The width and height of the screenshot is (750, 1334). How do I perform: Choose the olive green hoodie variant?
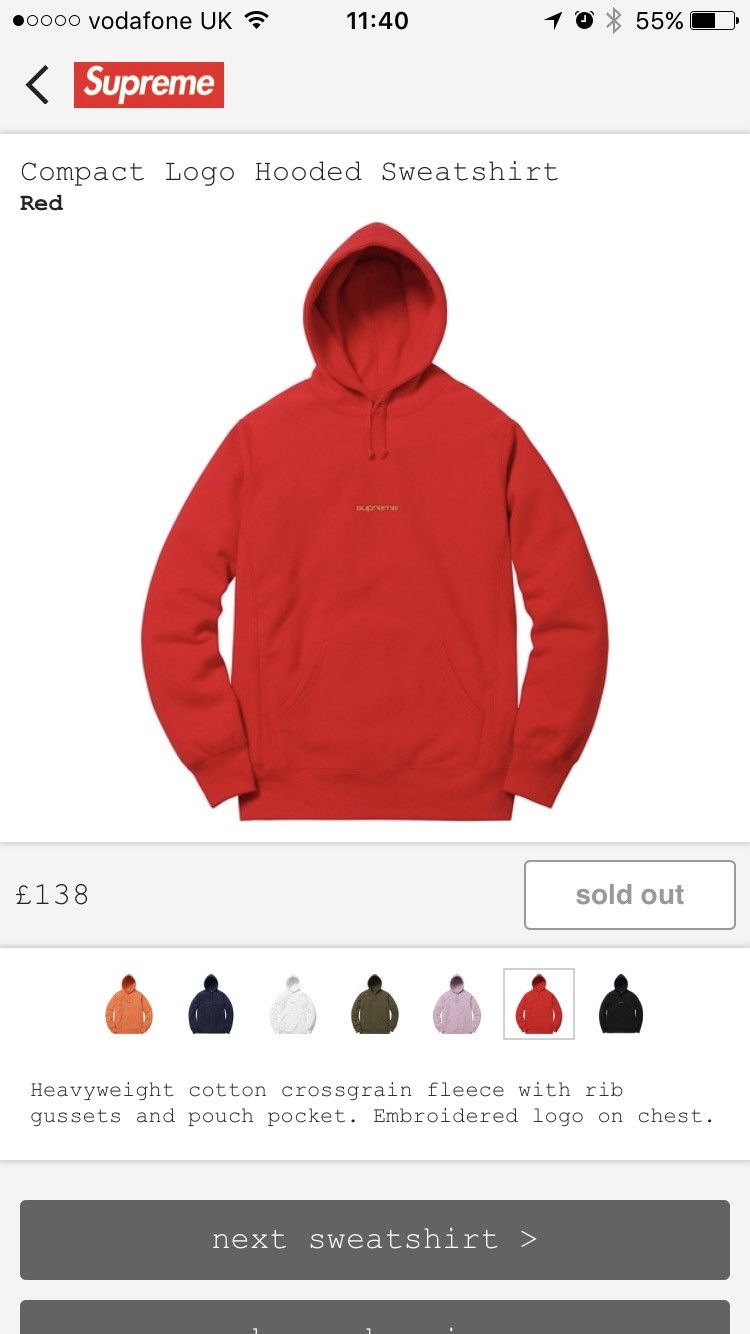tap(375, 1004)
